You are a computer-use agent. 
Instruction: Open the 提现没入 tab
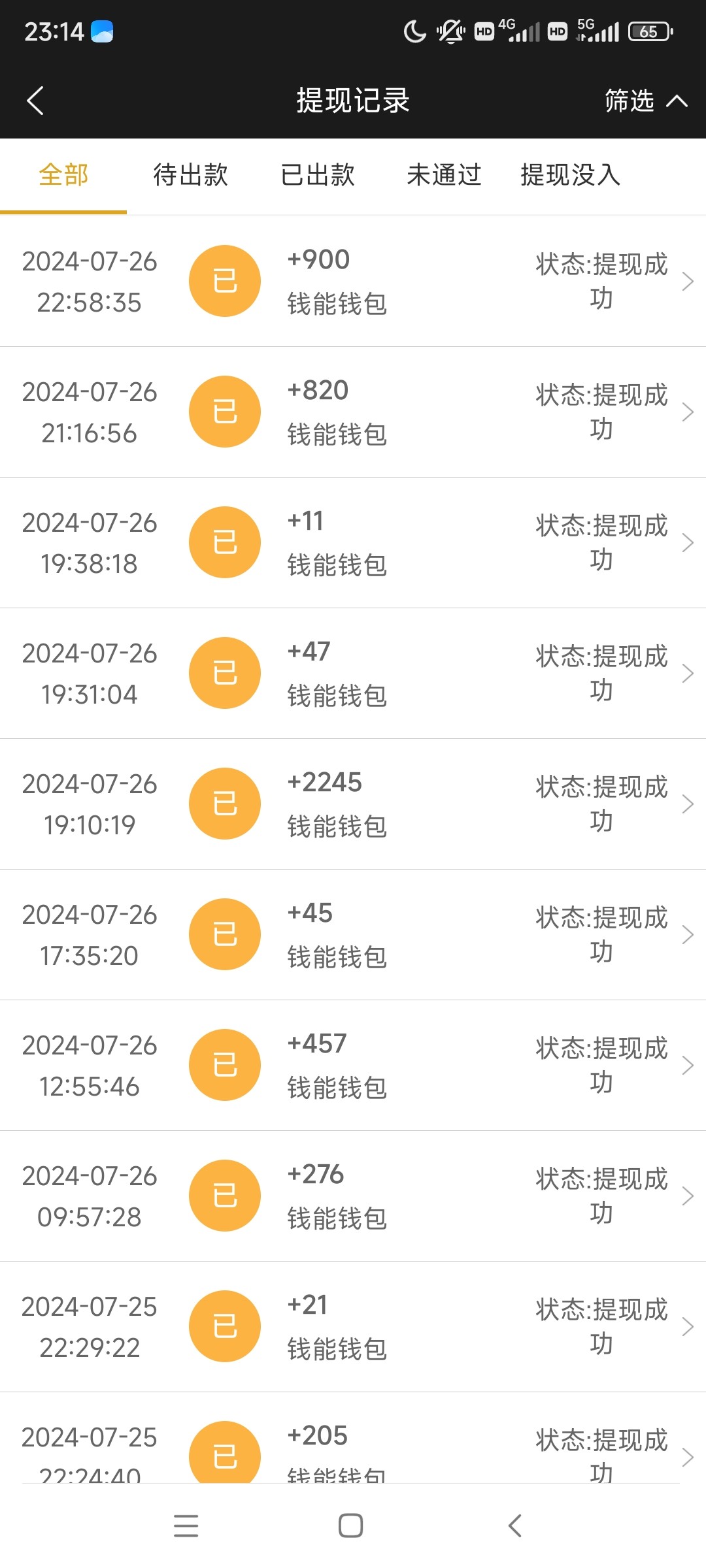pos(570,175)
